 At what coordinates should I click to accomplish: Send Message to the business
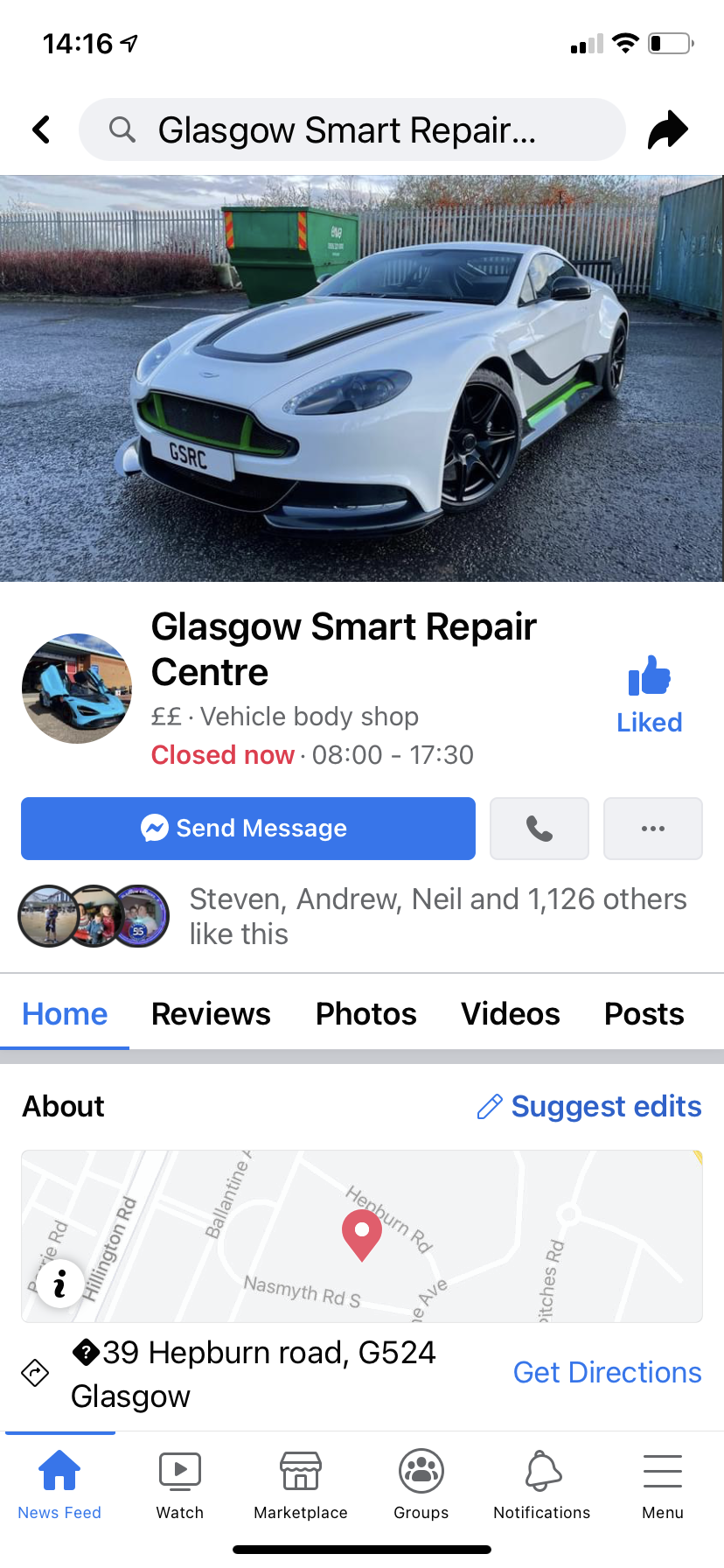pos(248,828)
